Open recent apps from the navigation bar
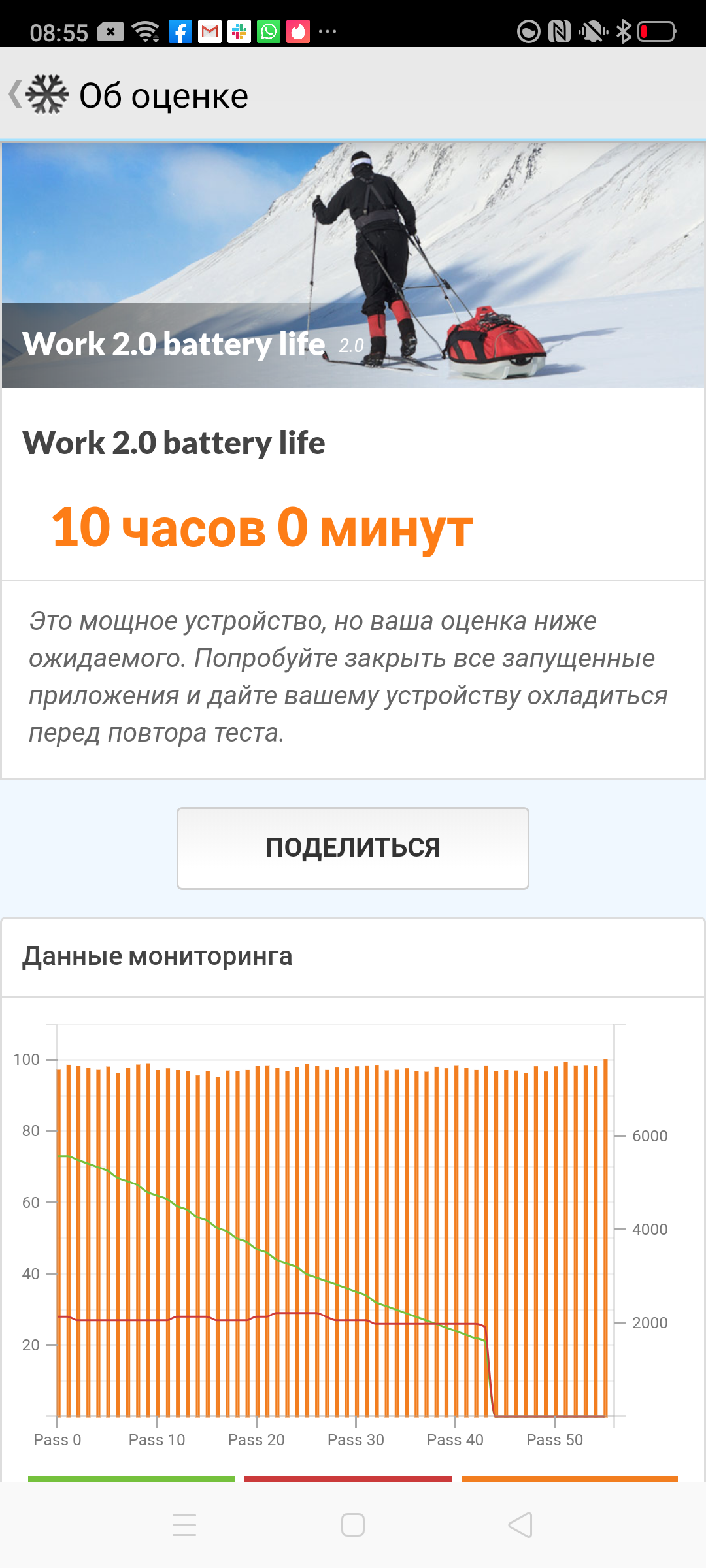The image size is (706, 1568). (x=184, y=1525)
